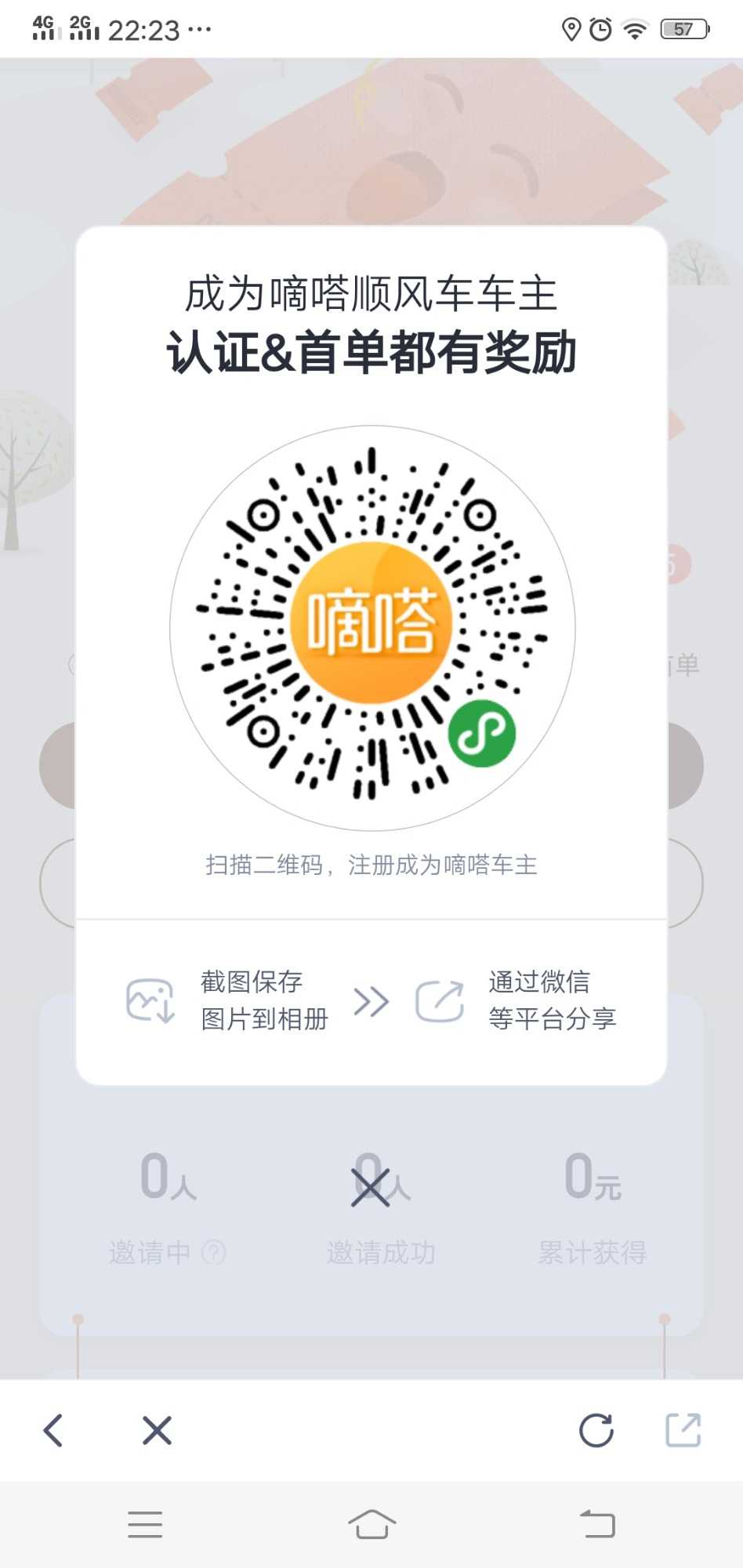Close the QR code invitation popup
The image size is (743, 1568).
point(371,1187)
